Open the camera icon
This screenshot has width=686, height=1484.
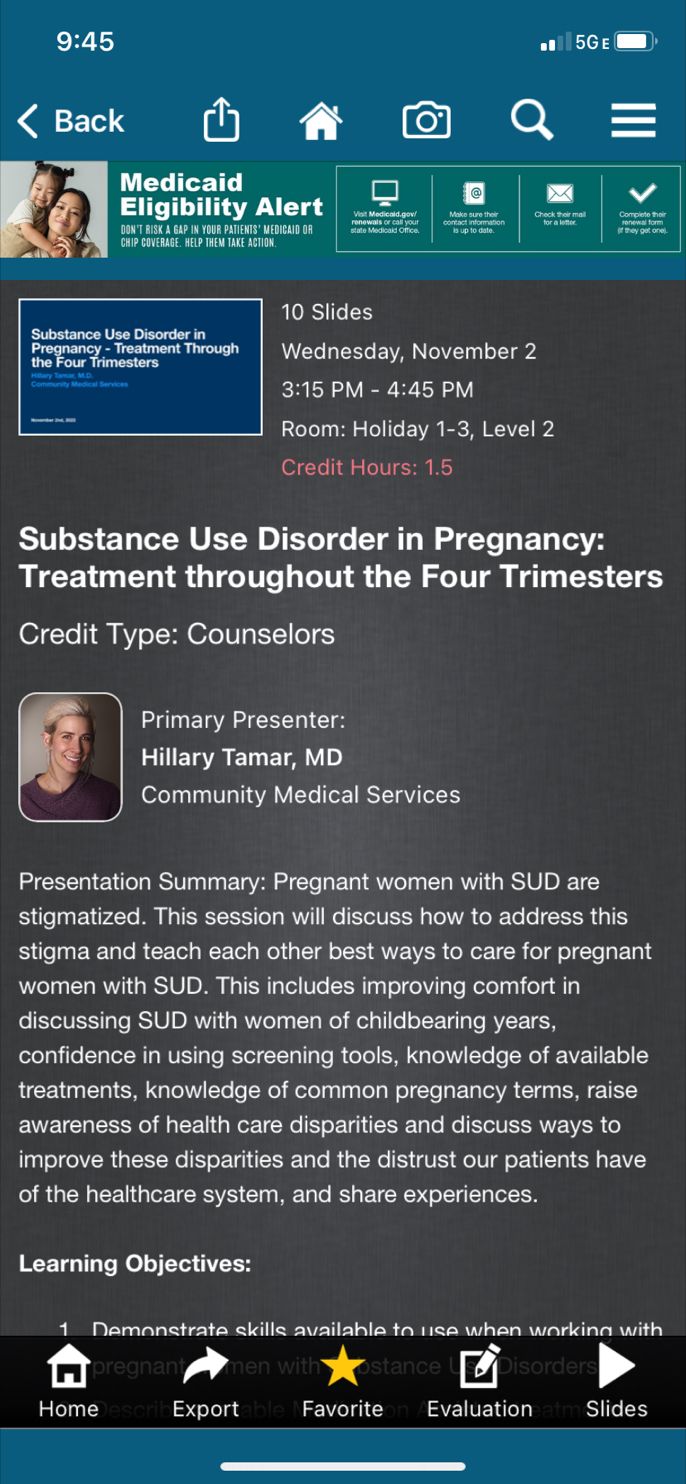point(426,121)
